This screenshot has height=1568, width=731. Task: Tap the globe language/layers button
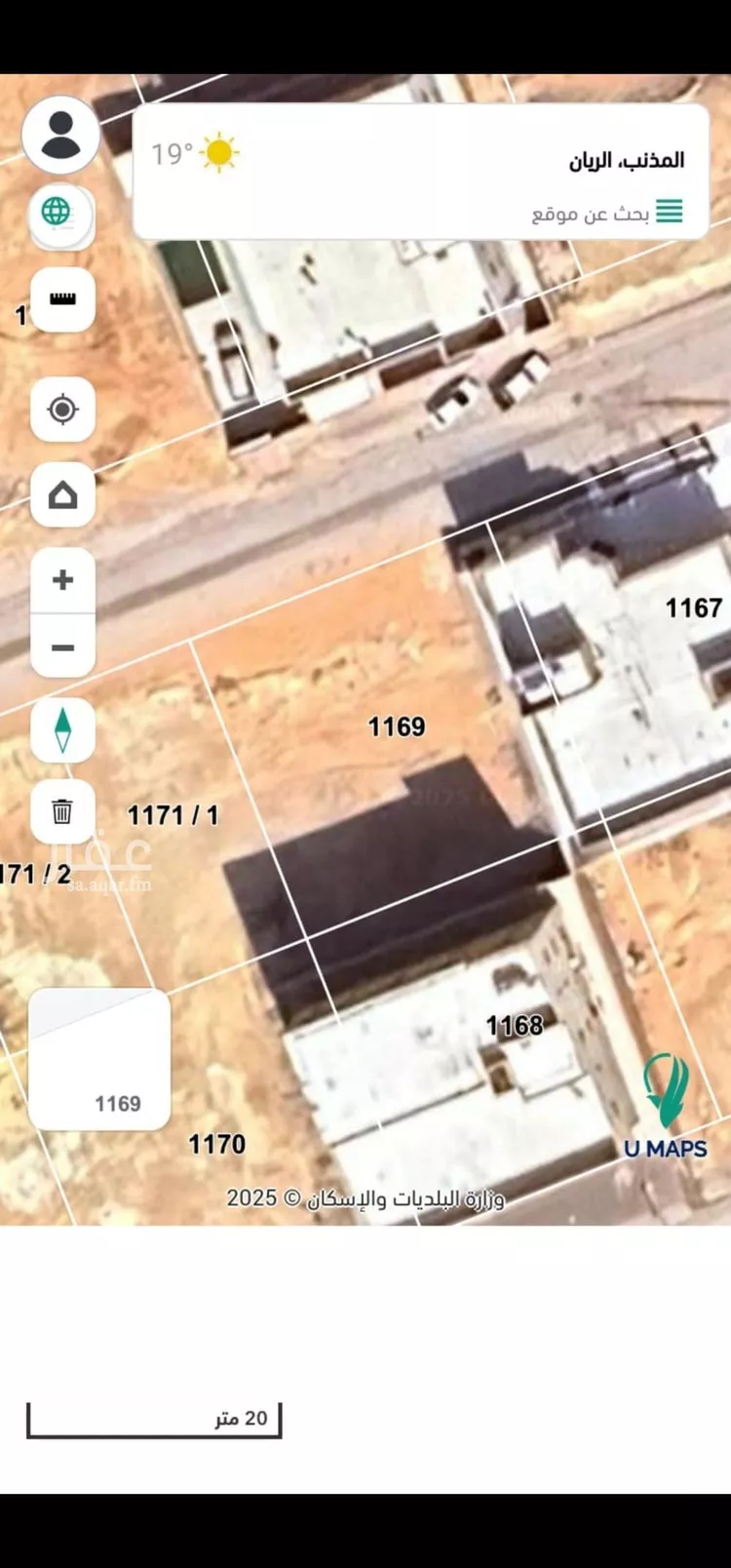point(59,212)
